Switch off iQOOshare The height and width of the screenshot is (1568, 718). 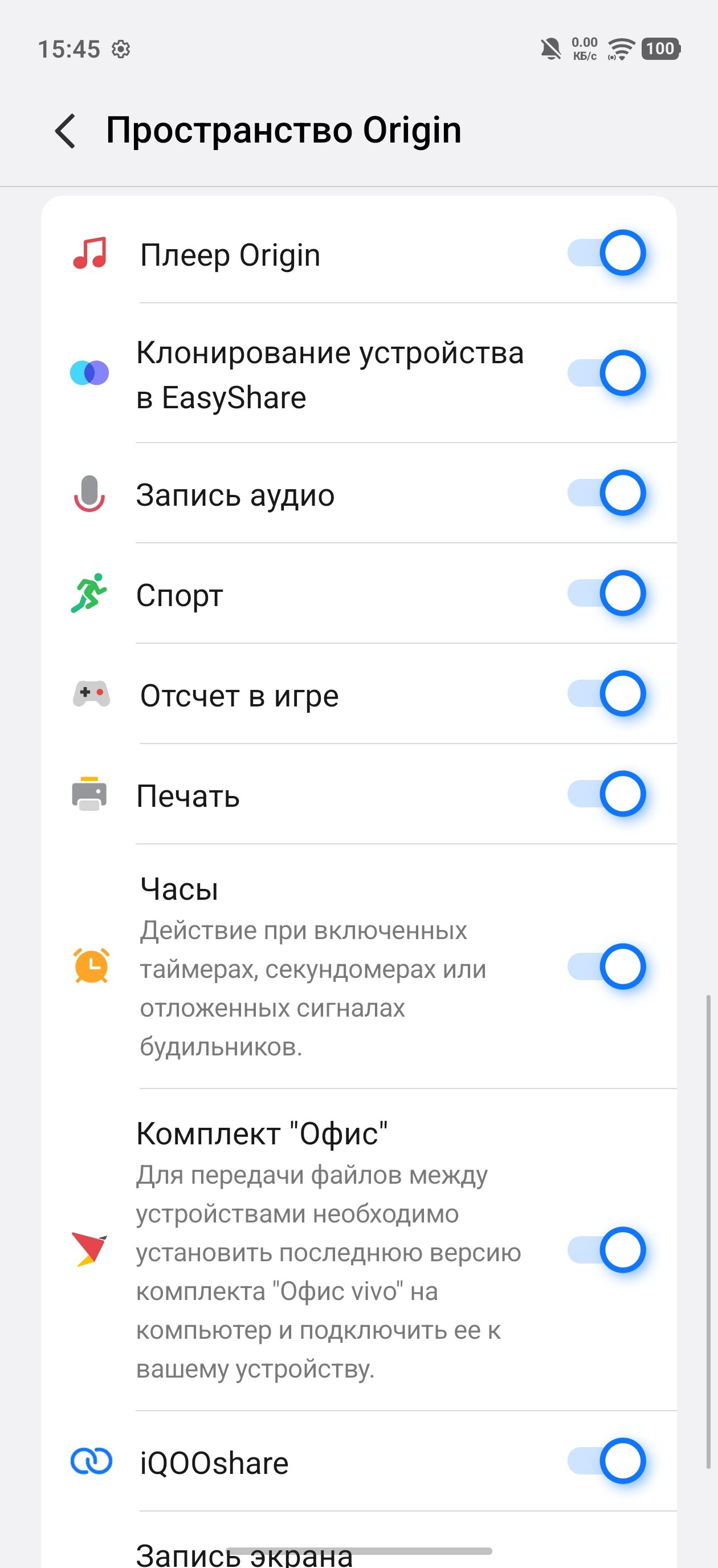(606, 1461)
